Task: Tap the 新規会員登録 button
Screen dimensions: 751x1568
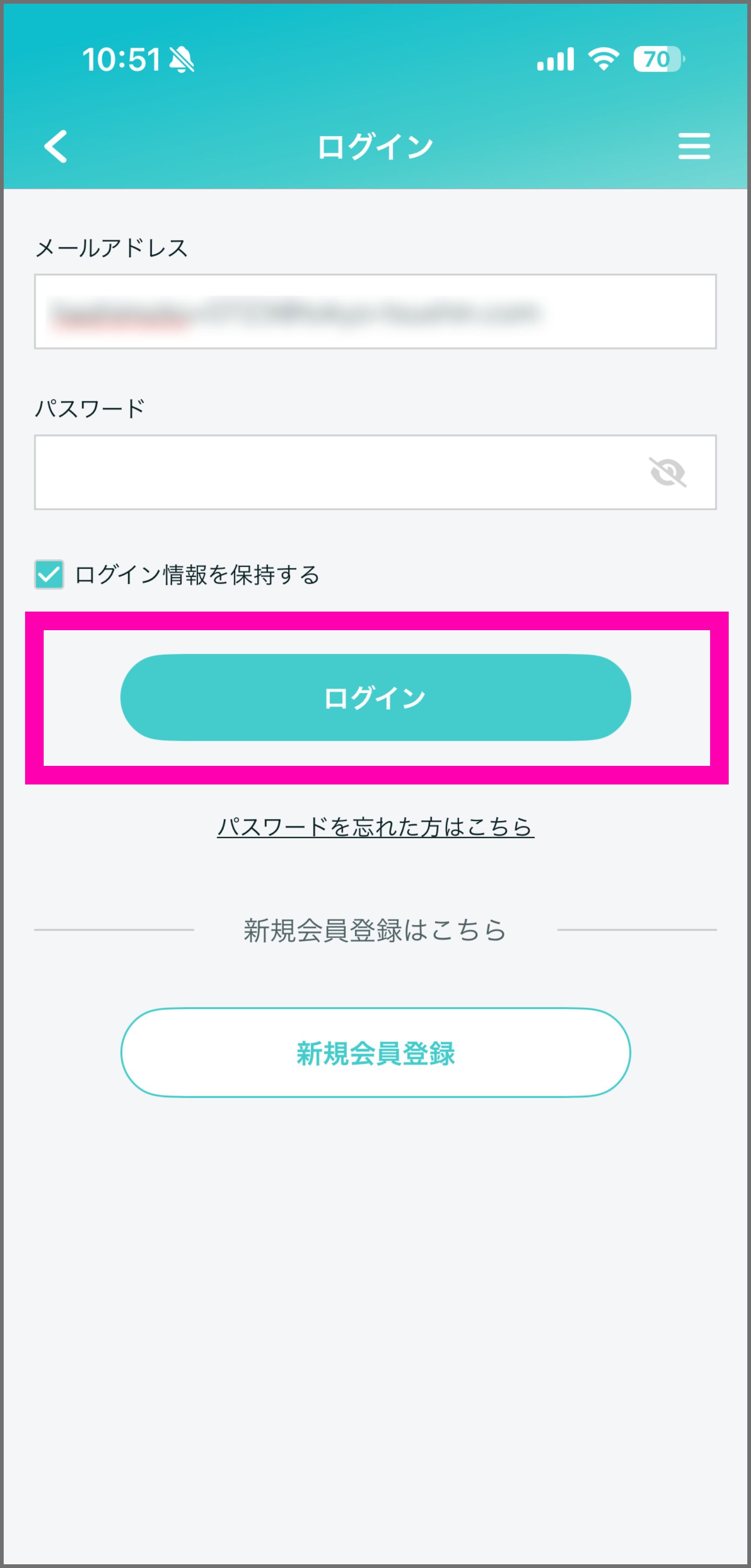Action: click(x=375, y=1053)
